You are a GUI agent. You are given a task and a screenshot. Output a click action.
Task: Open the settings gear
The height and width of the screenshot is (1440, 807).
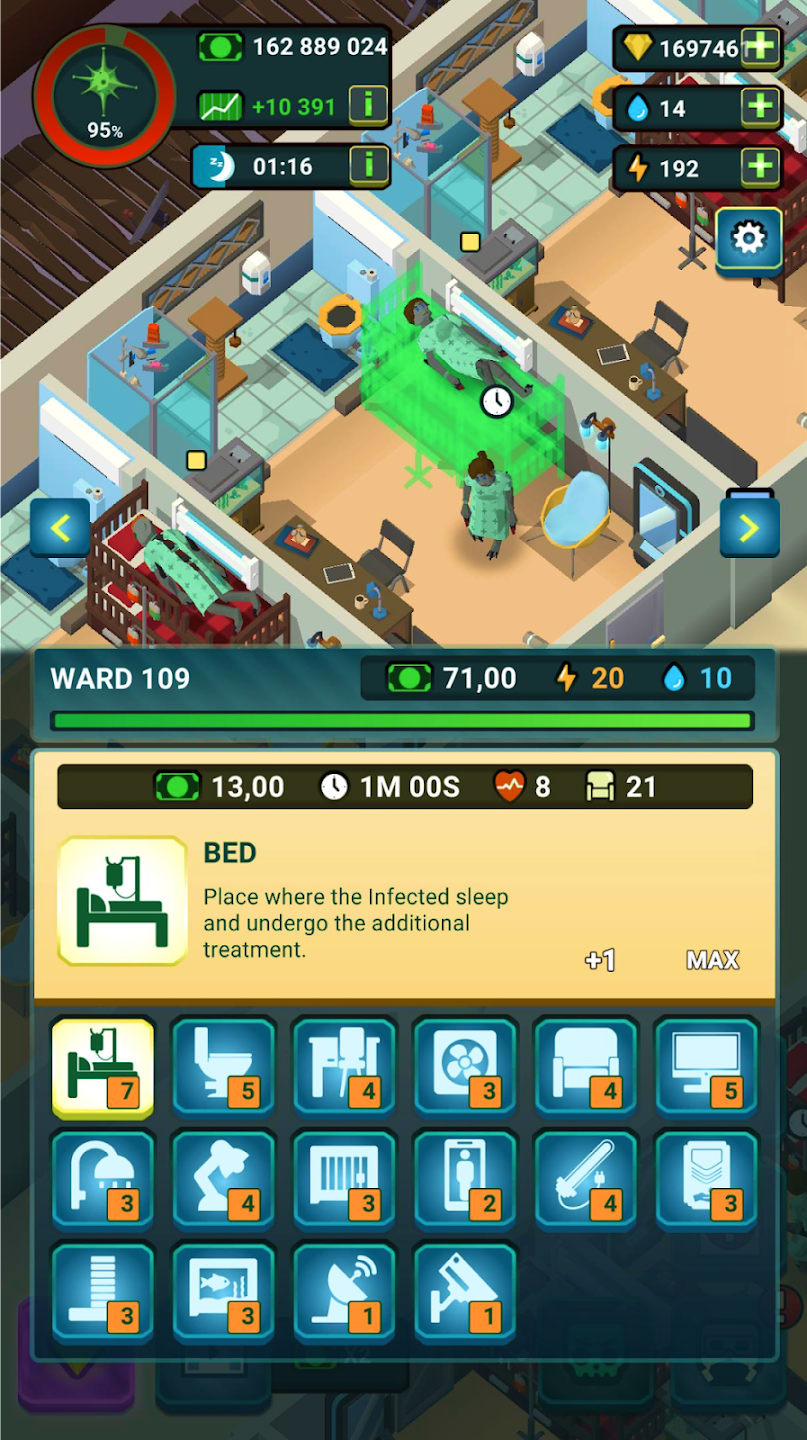point(748,238)
